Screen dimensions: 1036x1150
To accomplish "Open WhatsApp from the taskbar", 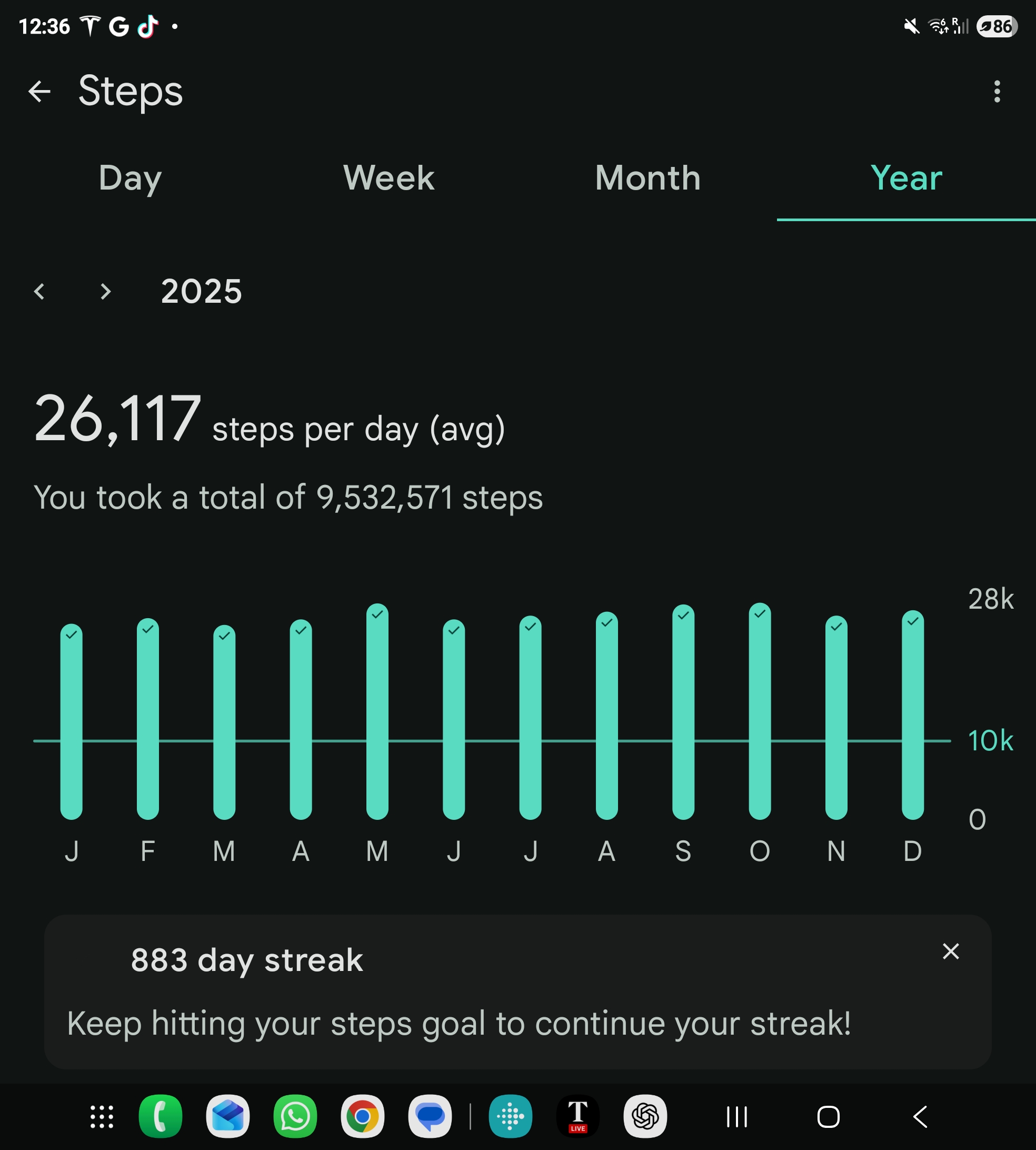I will click(295, 1116).
